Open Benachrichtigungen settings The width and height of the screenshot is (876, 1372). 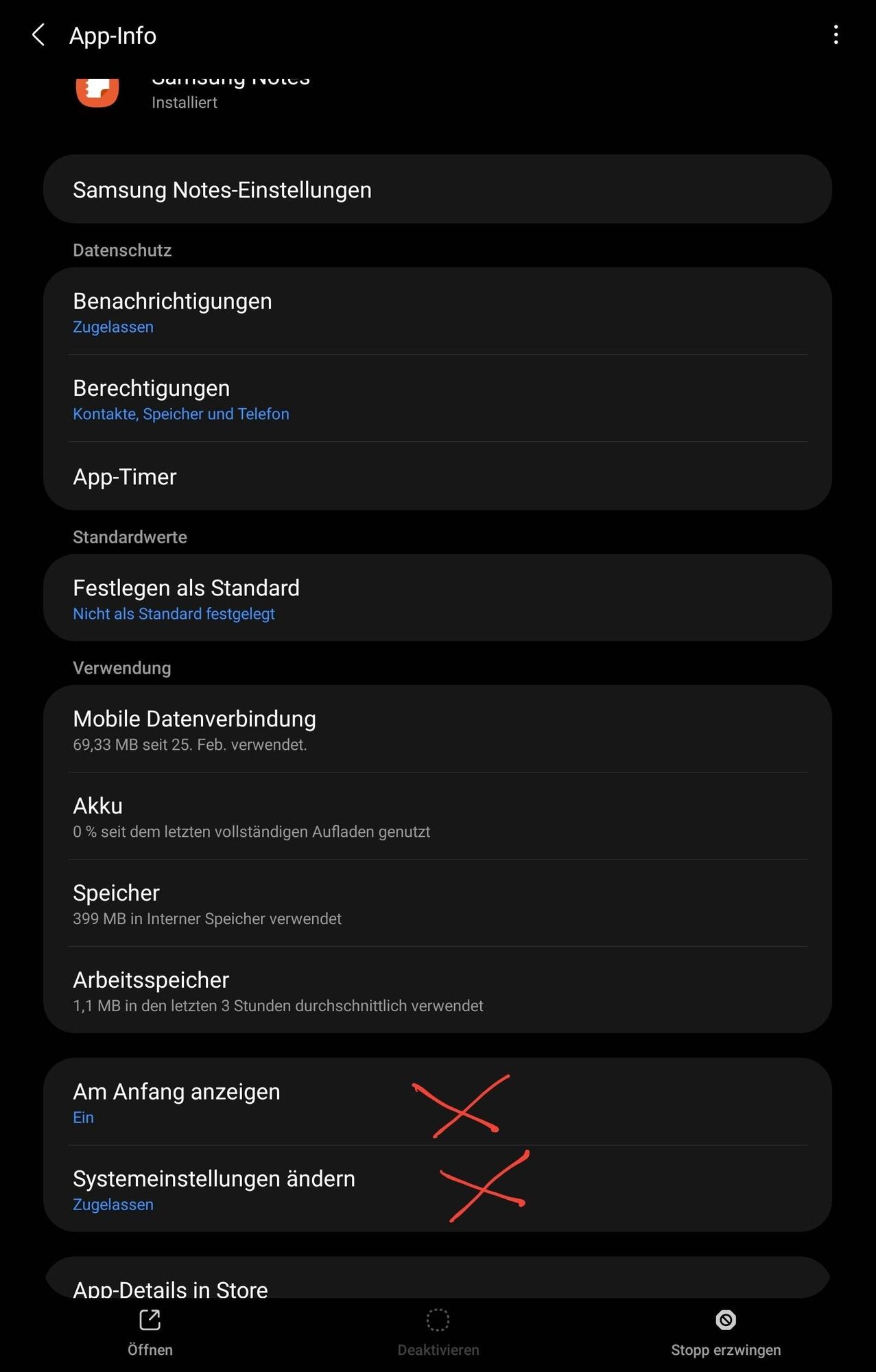click(x=437, y=312)
